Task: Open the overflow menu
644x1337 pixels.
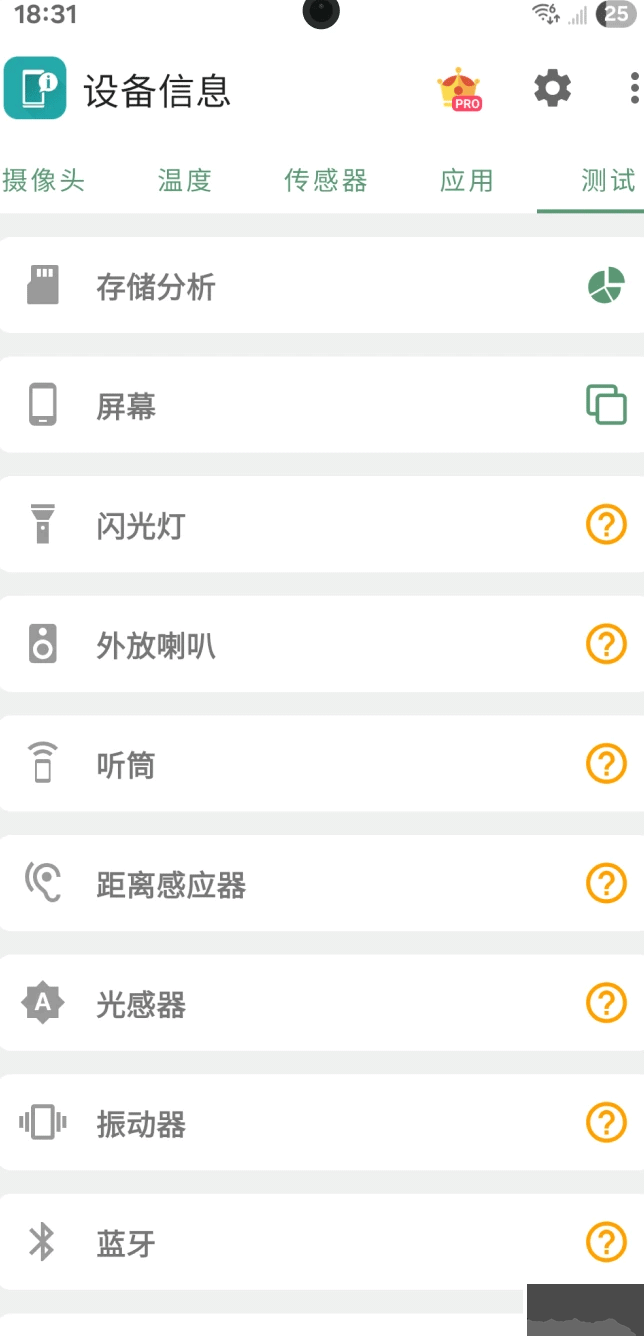Action: (x=634, y=89)
